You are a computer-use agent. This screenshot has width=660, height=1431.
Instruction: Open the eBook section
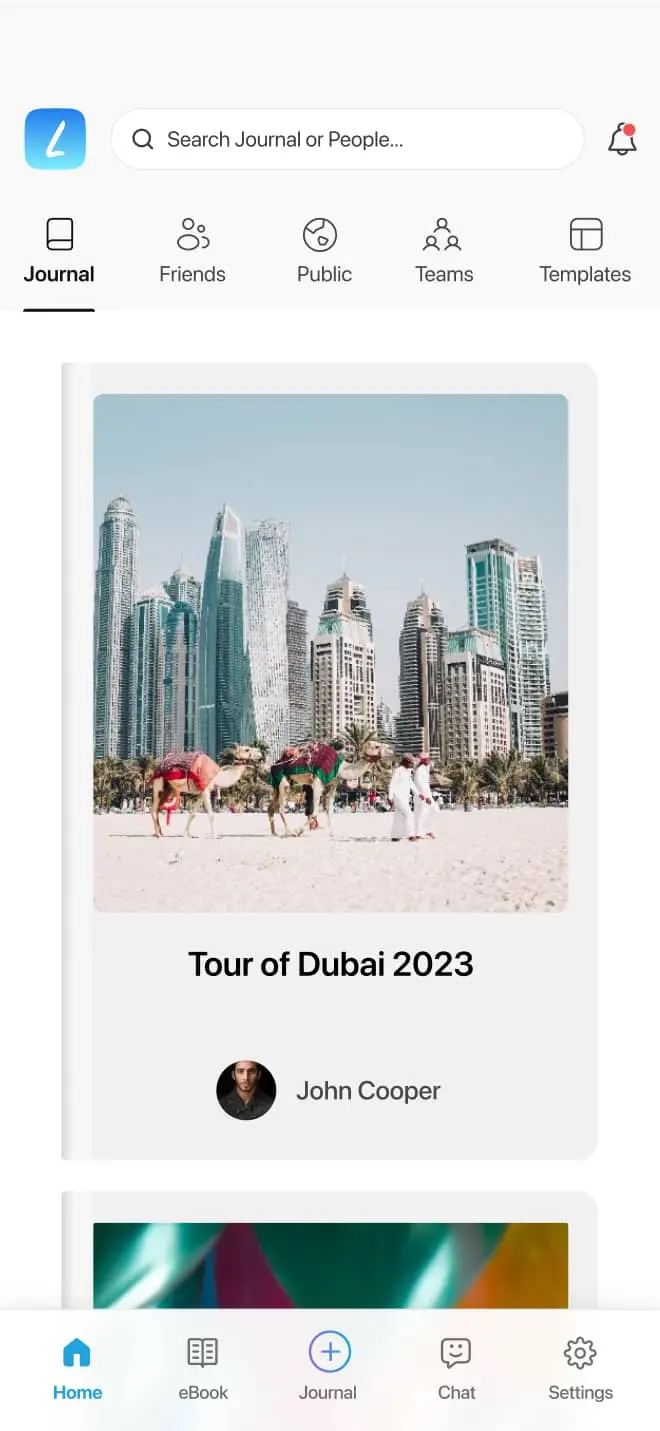click(203, 1368)
